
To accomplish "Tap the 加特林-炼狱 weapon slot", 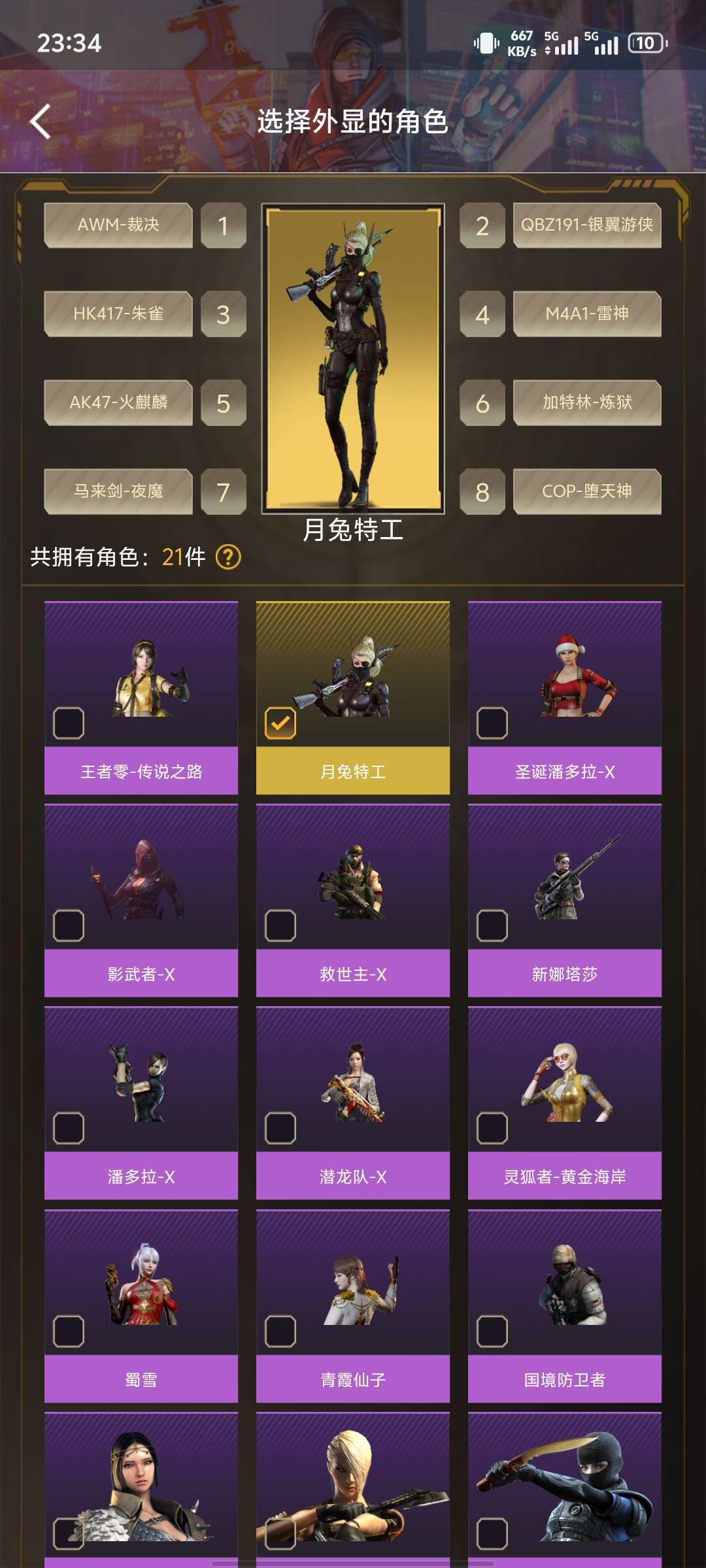I will pos(586,403).
